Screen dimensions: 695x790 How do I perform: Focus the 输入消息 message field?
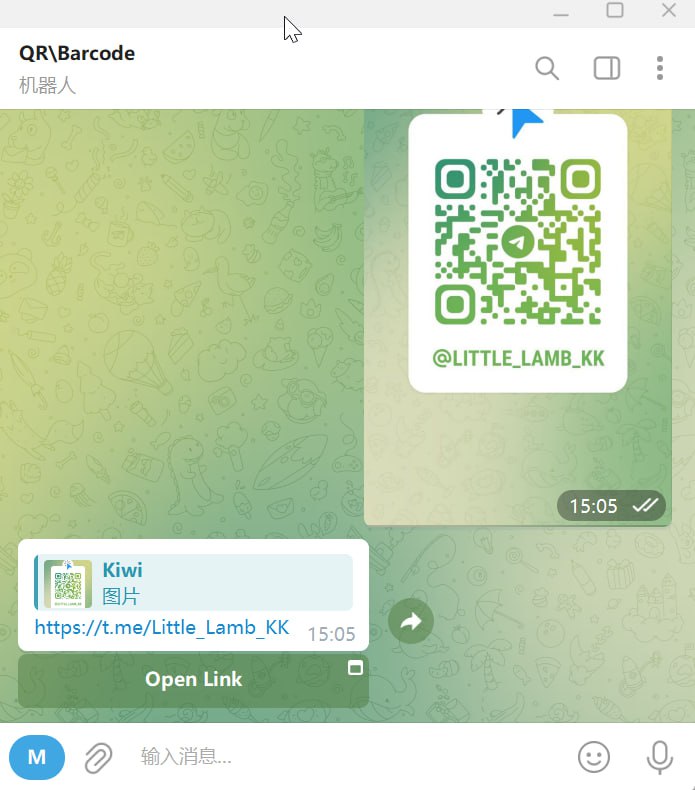[340, 757]
